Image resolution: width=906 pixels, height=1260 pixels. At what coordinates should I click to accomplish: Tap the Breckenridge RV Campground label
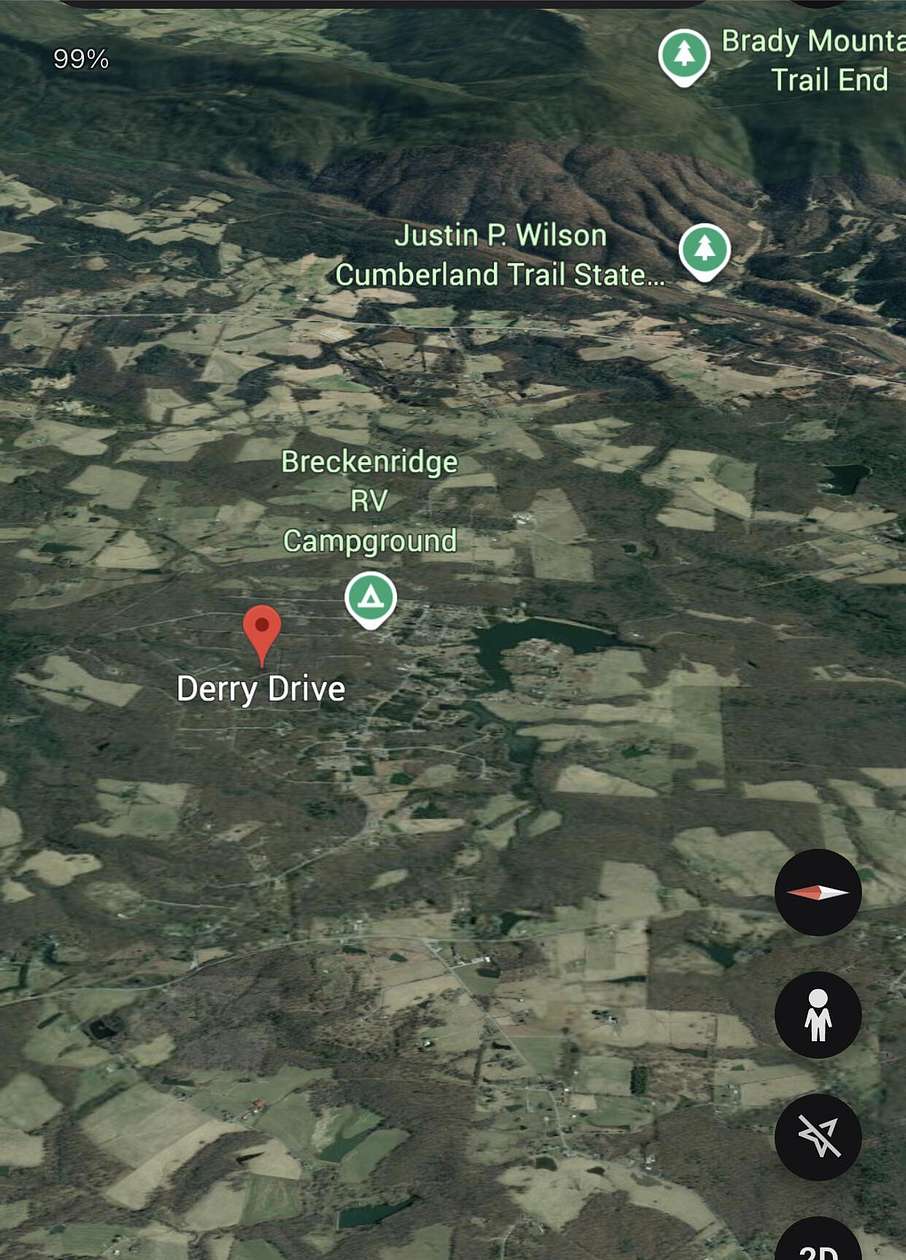pyautogui.click(x=370, y=500)
